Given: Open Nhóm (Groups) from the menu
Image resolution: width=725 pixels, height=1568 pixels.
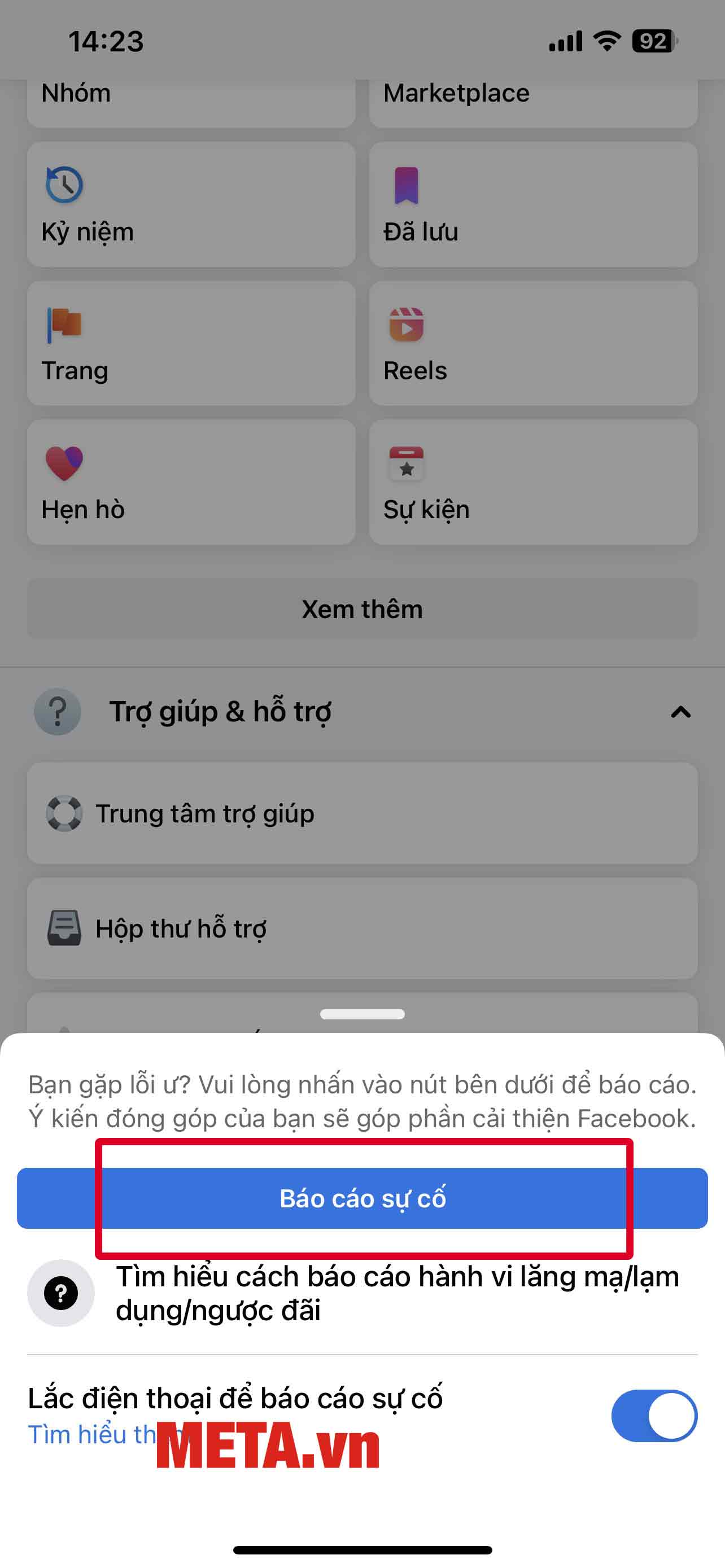Looking at the screenshot, I should pos(192,93).
